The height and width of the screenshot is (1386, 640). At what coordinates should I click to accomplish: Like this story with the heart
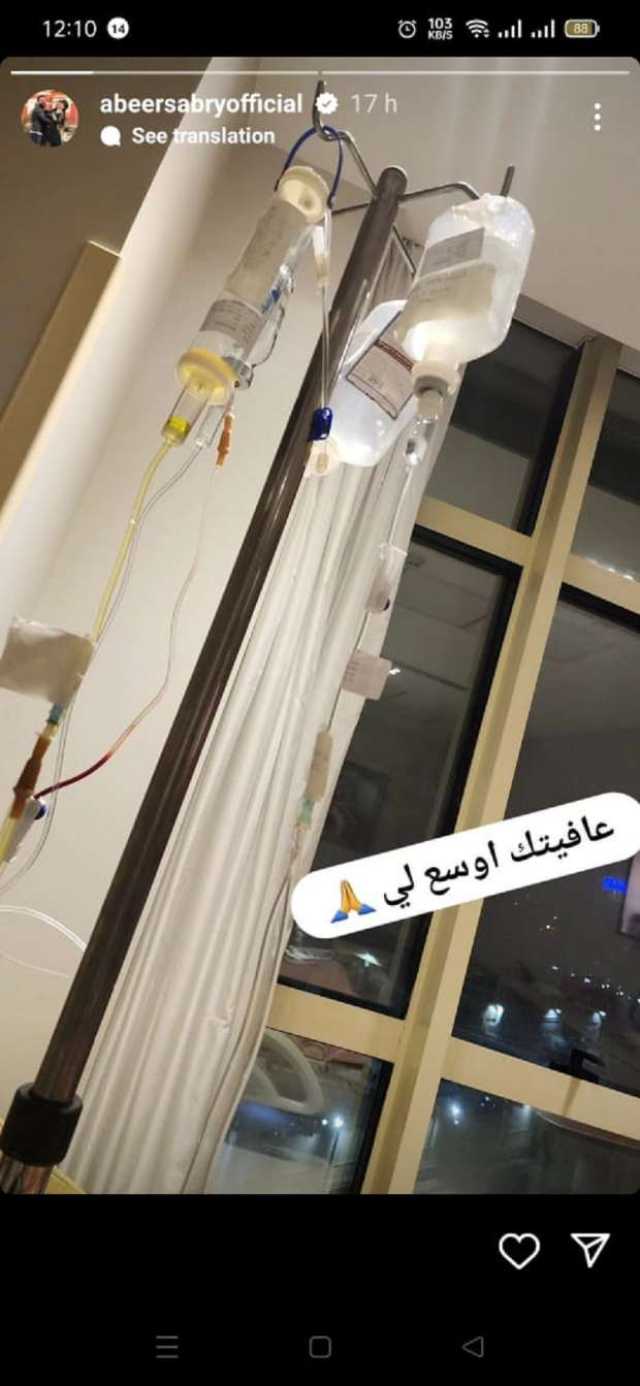point(519,1250)
